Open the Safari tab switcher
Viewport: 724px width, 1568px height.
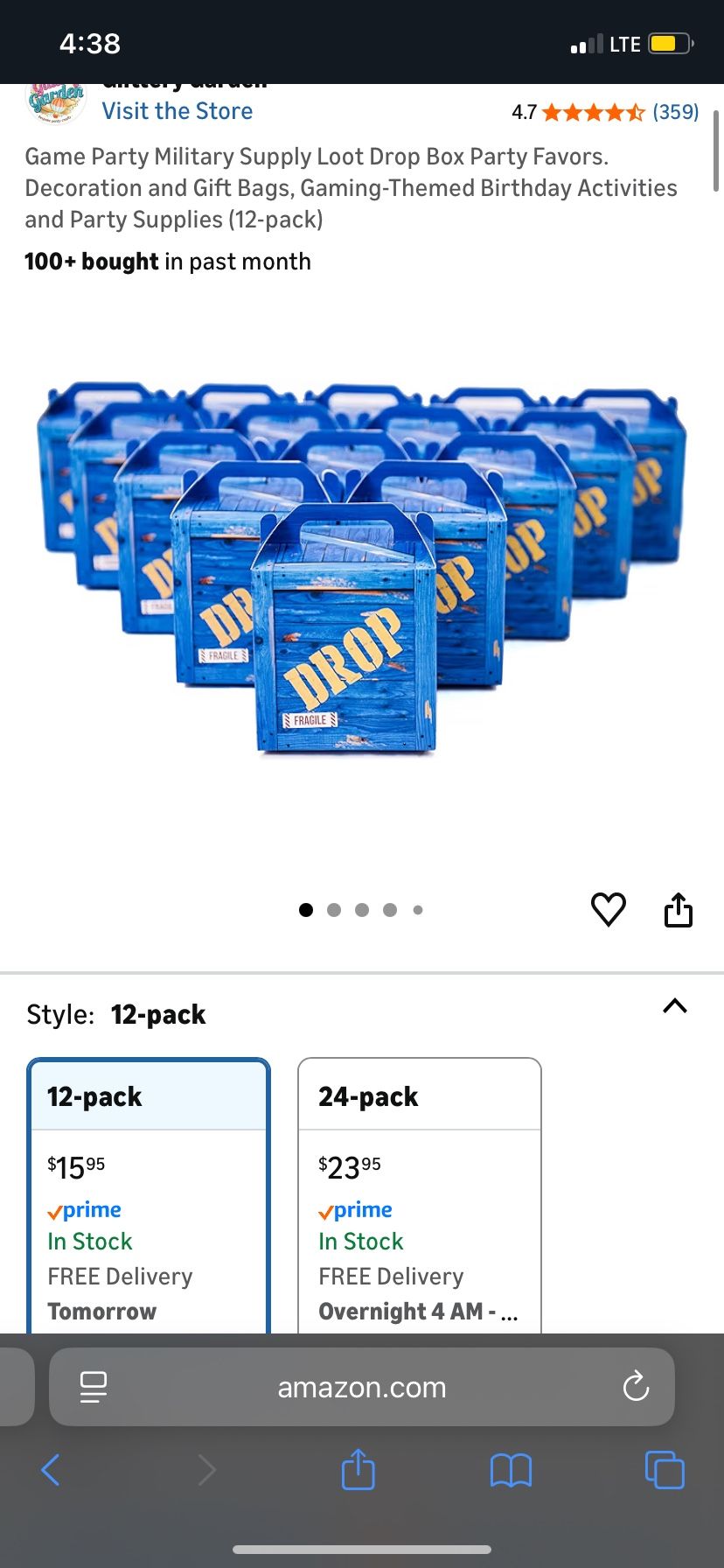pos(665,1471)
